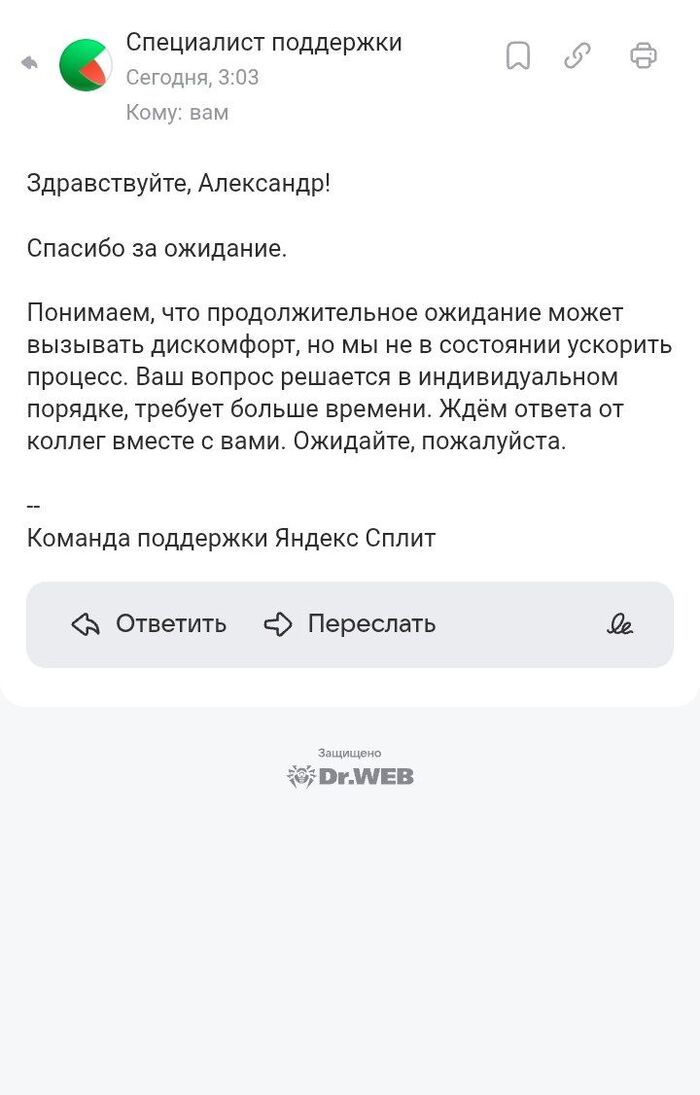Tap the Ответить button
Image resolution: width=700 pixels, height=1095 pixels.
(x=149, y=624)
